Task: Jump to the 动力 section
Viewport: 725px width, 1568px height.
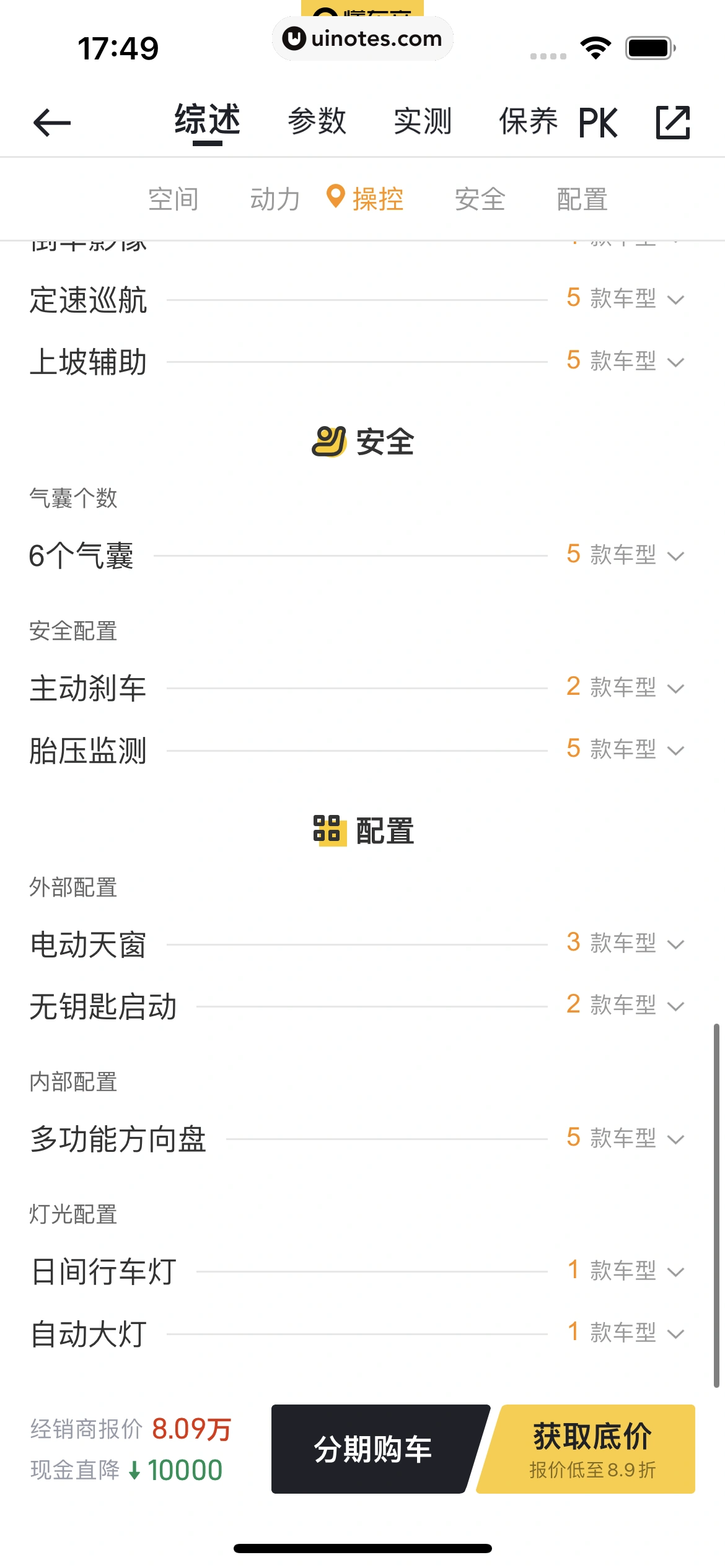Action: (x=275, y=199)
